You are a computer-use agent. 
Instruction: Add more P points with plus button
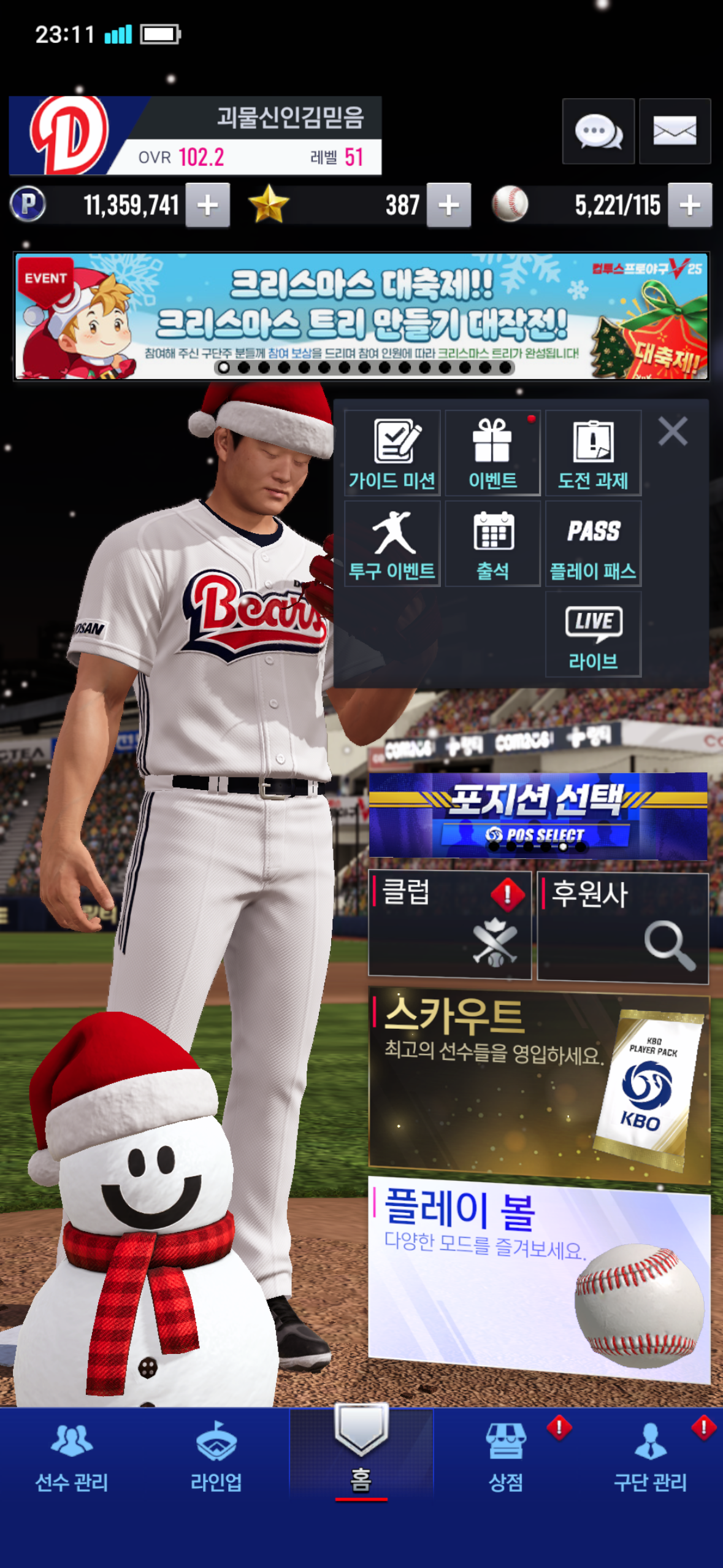207,206
